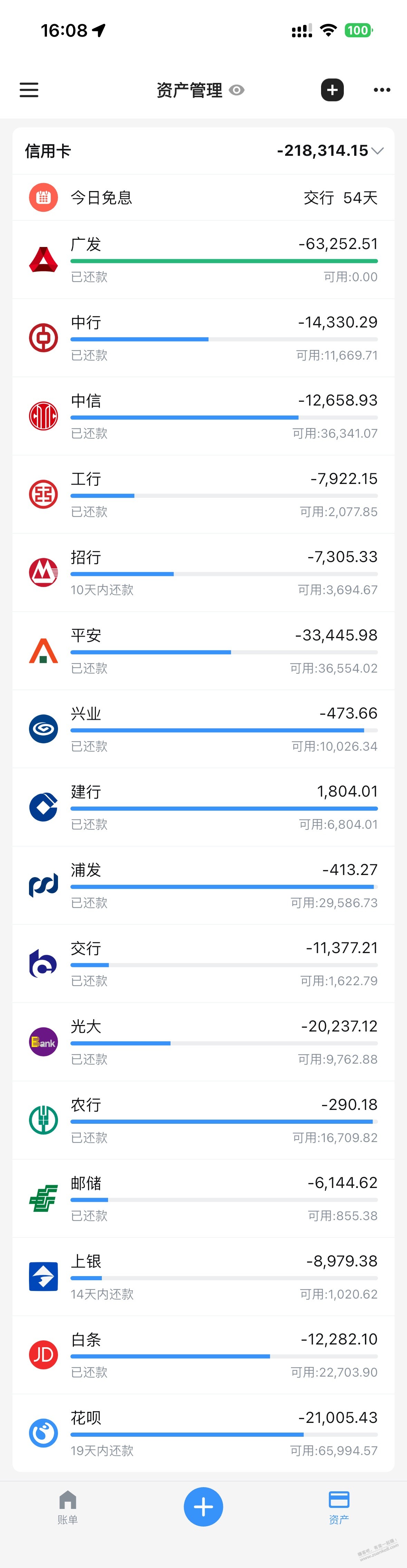Collapse the 信用卡 section chevron
This screenshot has width=407, height=1568.
(378, 151)
